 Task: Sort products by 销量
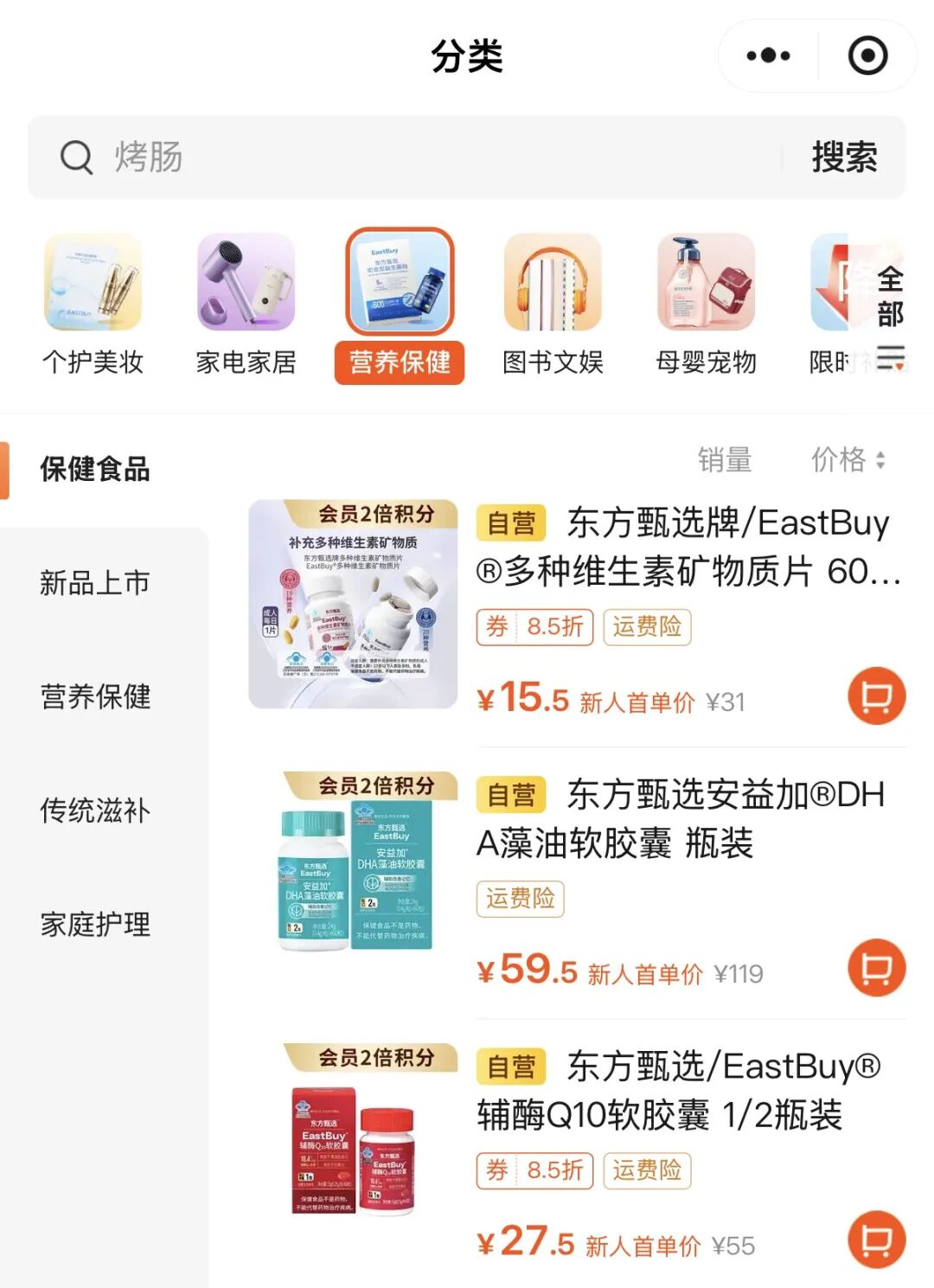725,459
